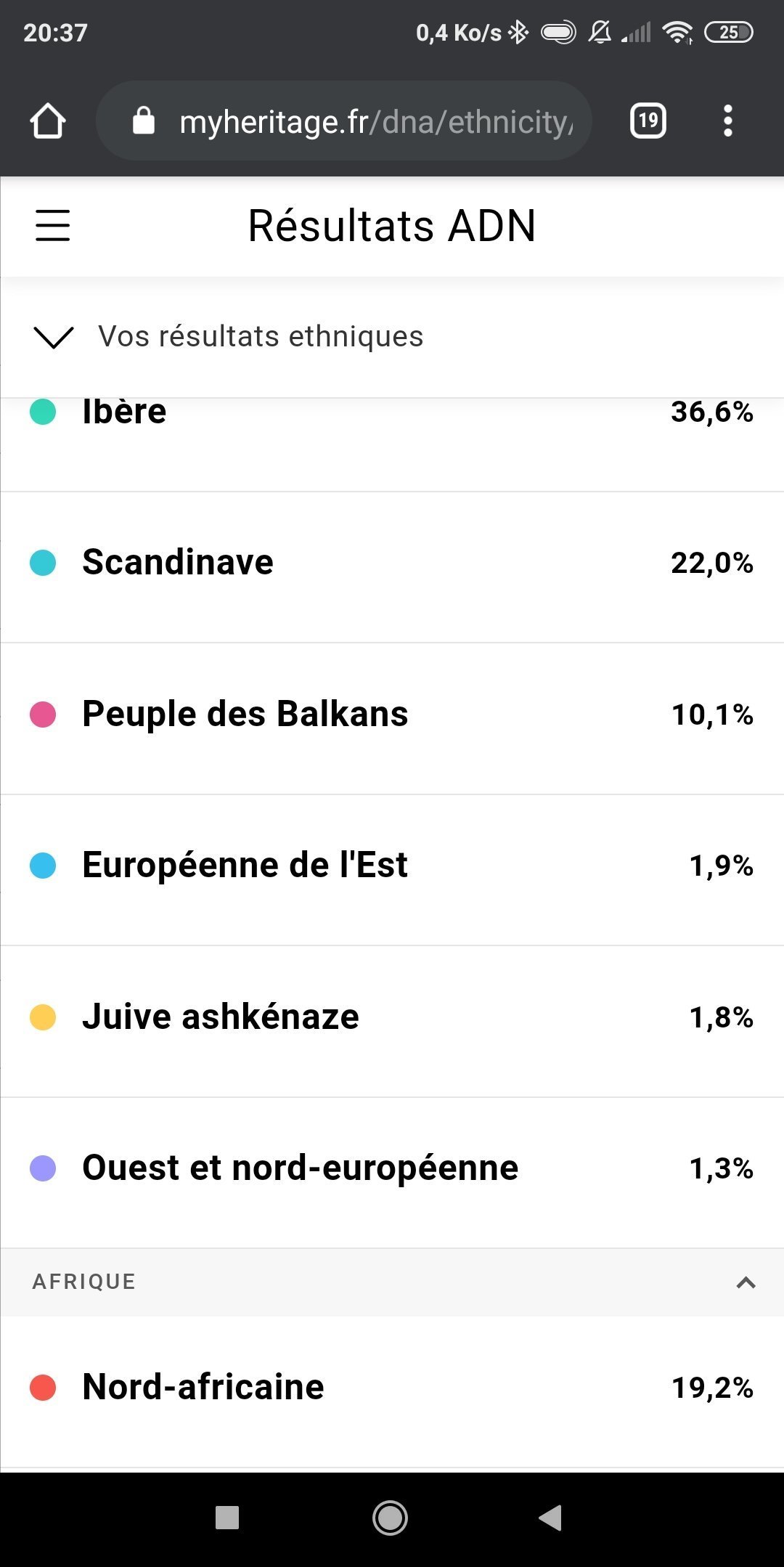
Task: Open the browser home page
Action: tap(48, 121)
